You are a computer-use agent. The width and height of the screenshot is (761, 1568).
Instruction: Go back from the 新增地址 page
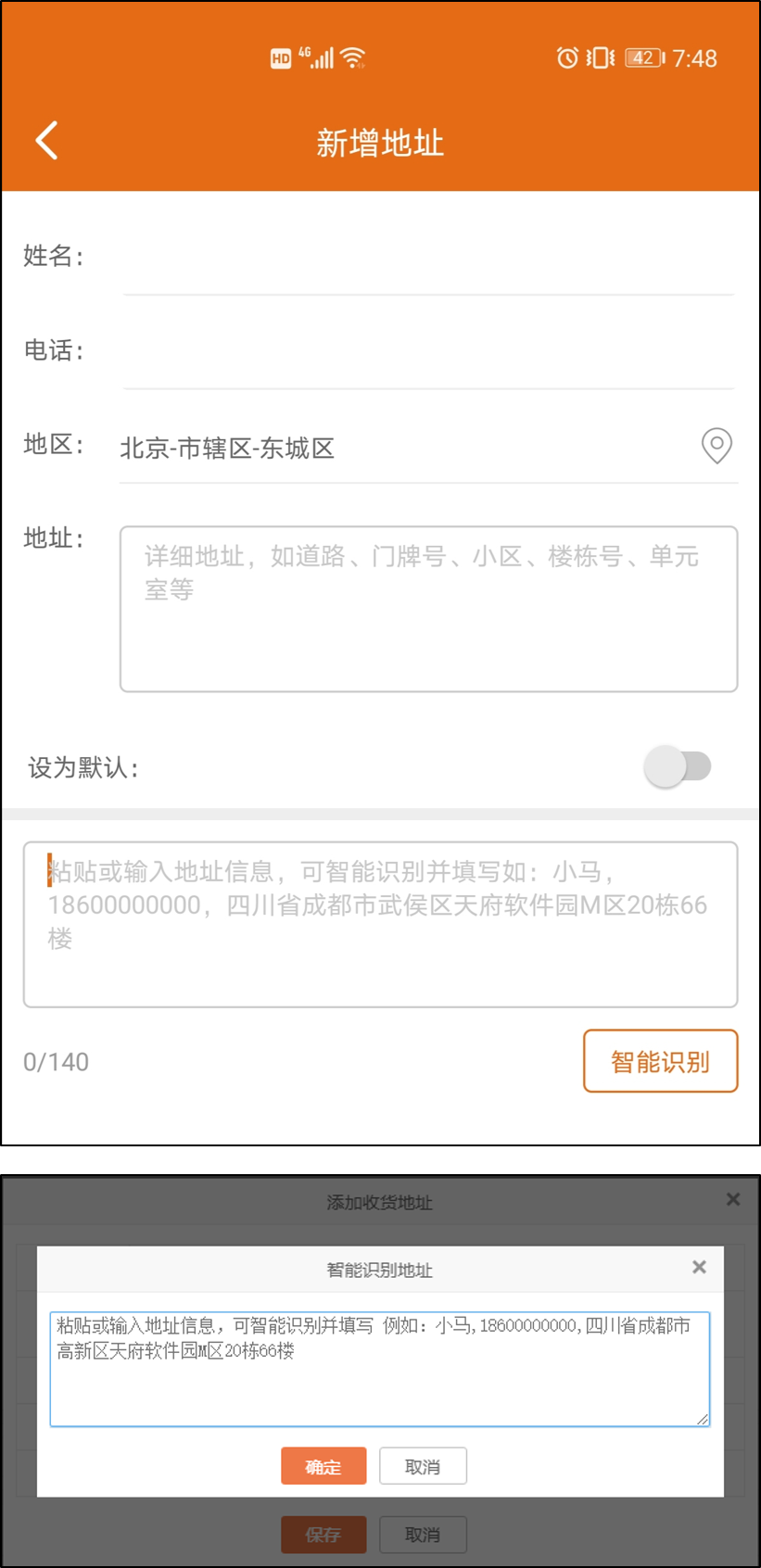click(46, 141)
